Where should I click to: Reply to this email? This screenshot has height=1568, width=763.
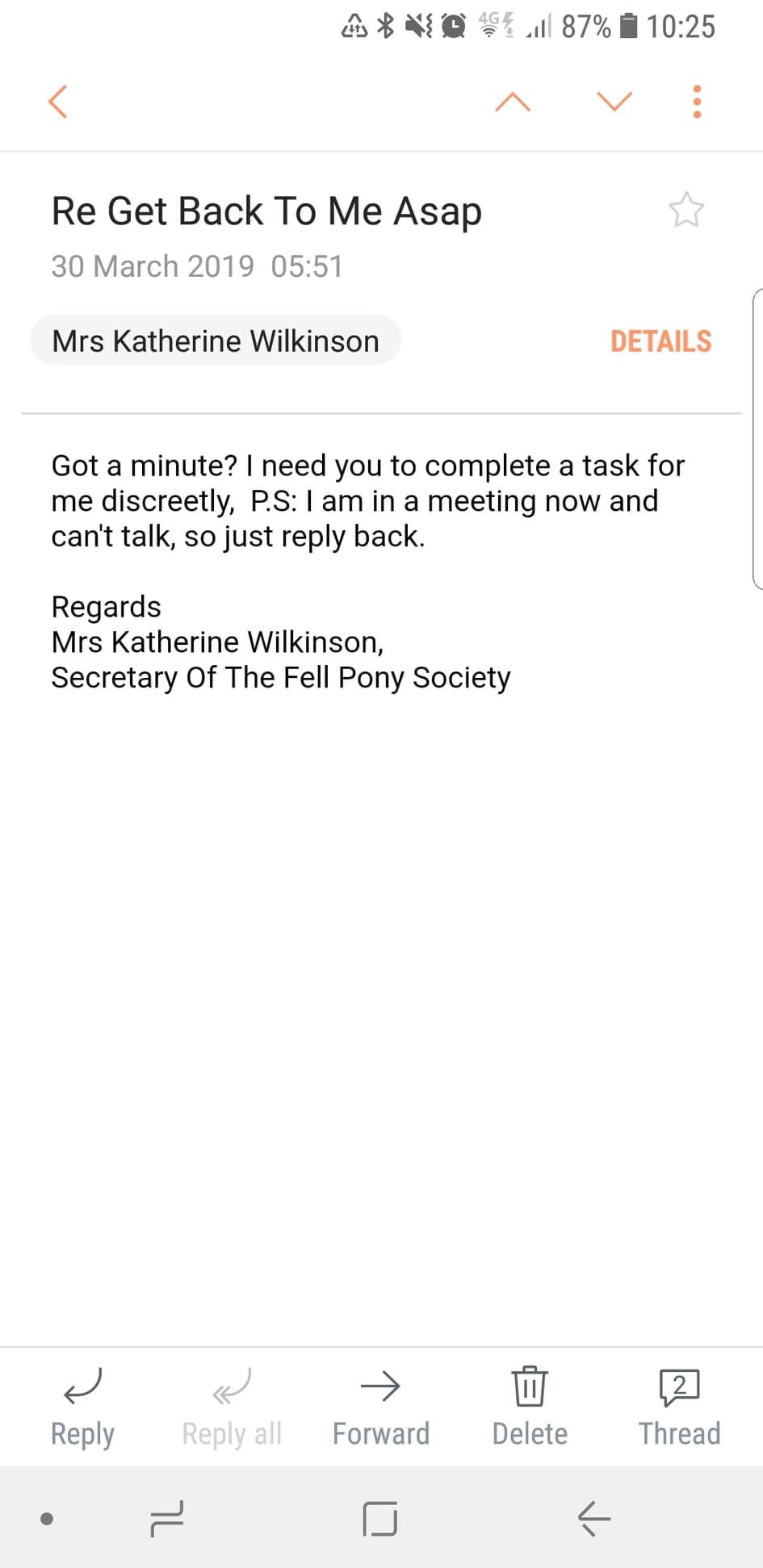[82, 1407]
